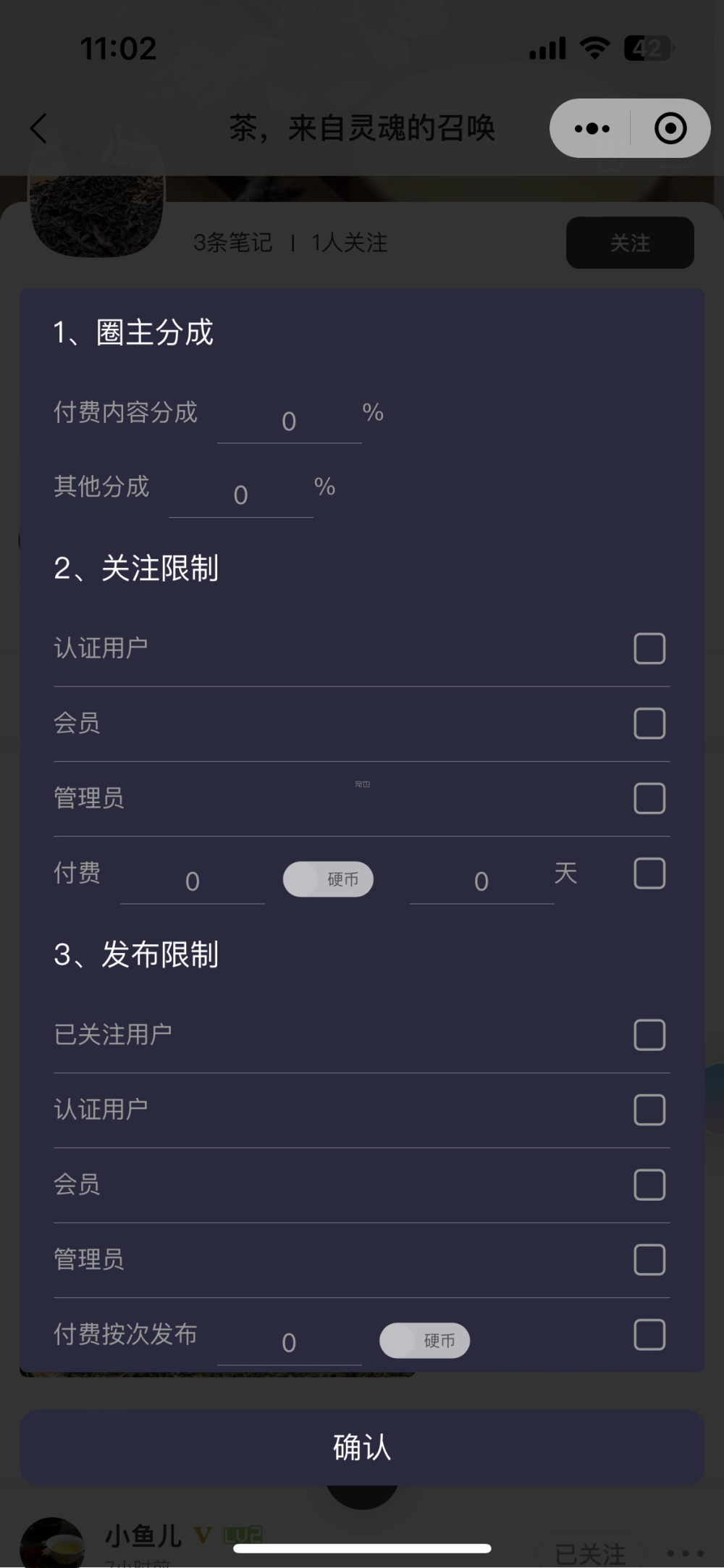Viewport: 724px width, 1568px height.
Task: Close the mini program with the circle button
Action: tap(670, 129)
